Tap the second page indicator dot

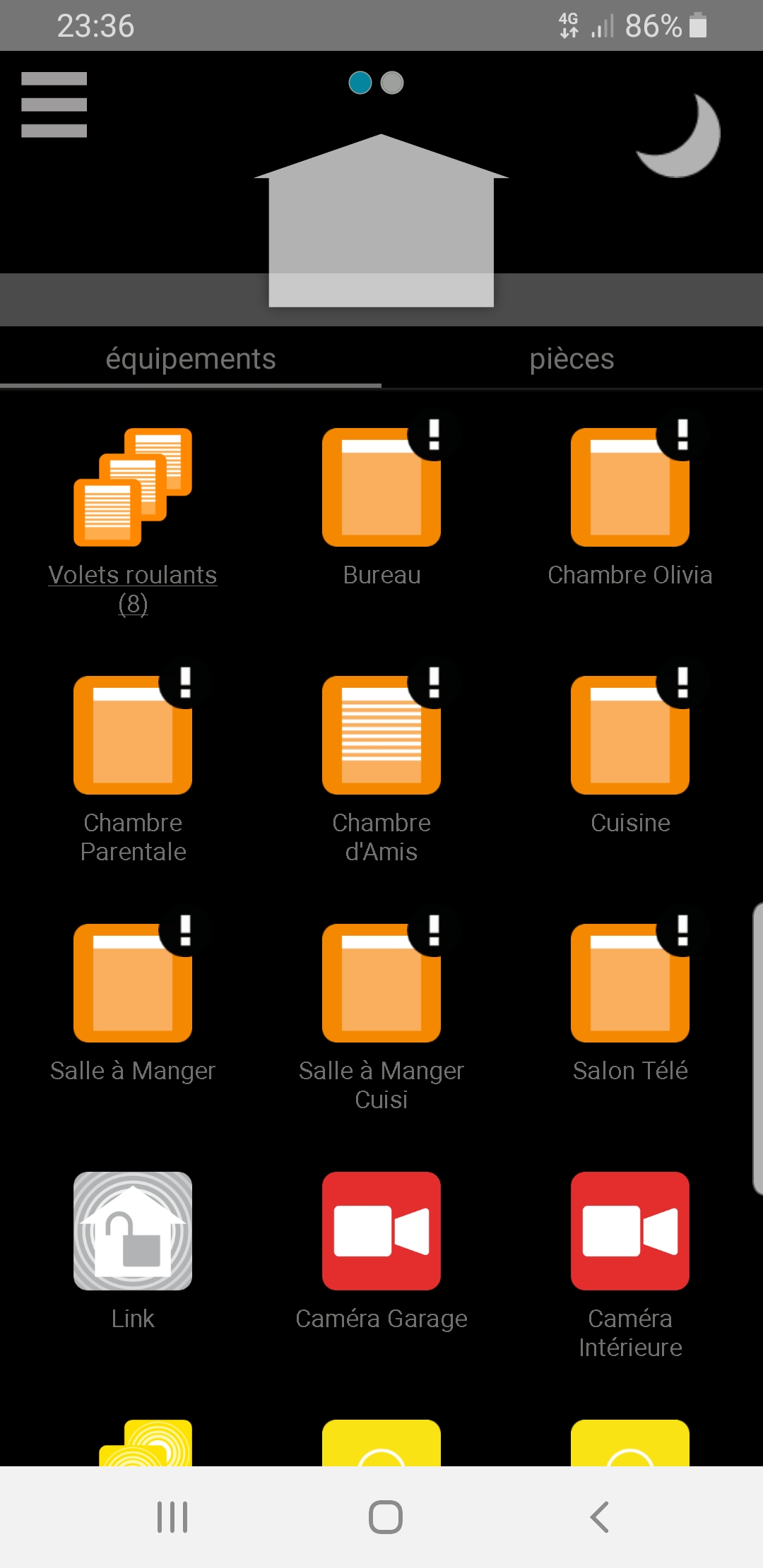pyautogui.click(x=392, y=83)
